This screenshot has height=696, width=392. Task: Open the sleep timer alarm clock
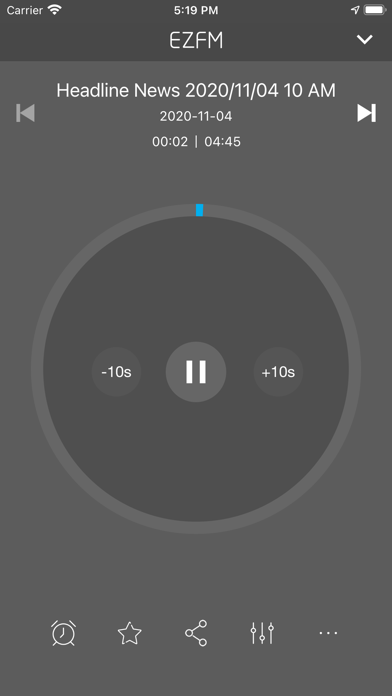click(63, 633)
